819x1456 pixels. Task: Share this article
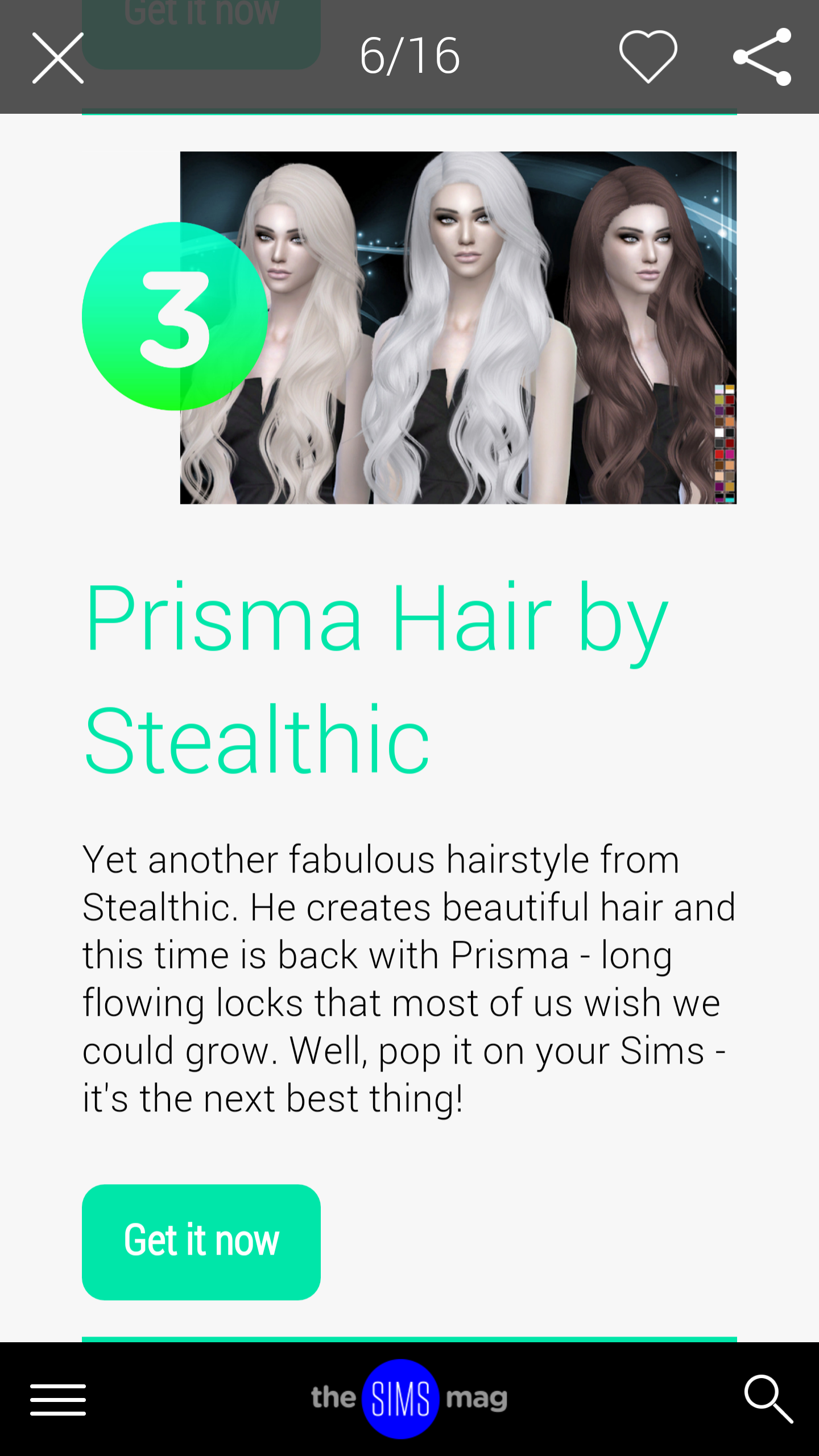[762, 56]
